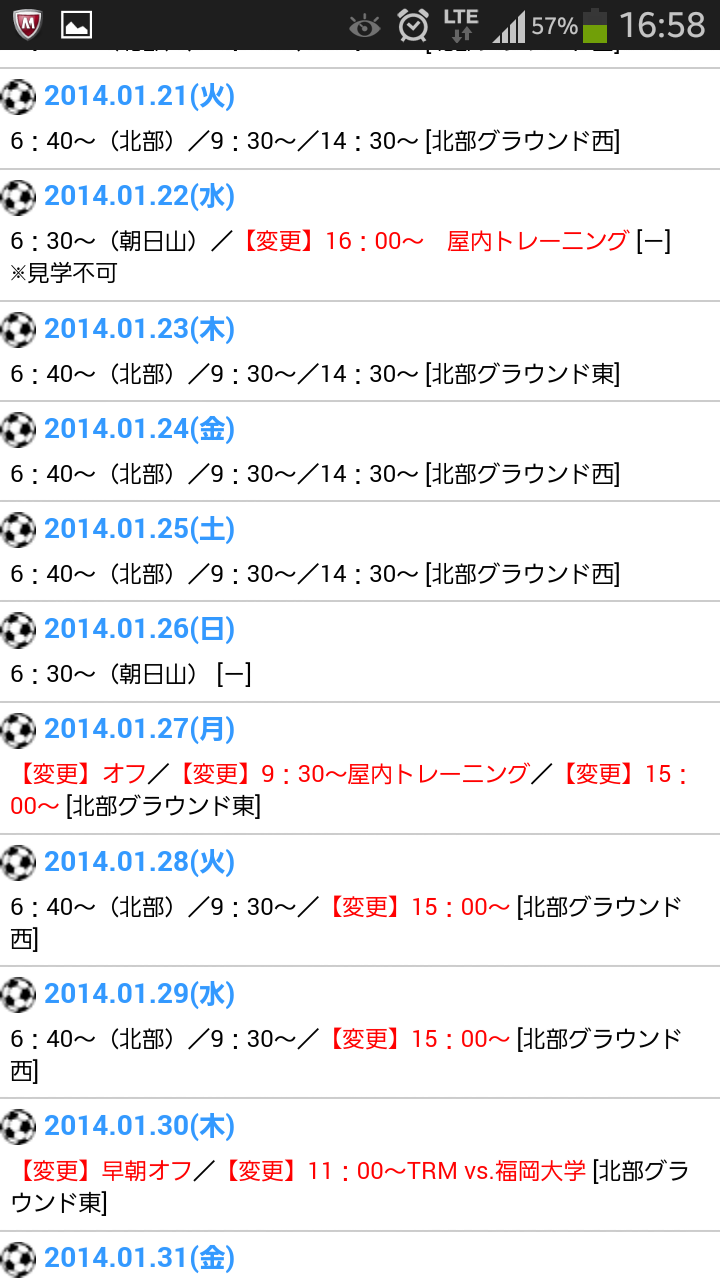Open the 2014.01.23(木) schedule entry
The image size is (720, 1280).
coord(139,329)
